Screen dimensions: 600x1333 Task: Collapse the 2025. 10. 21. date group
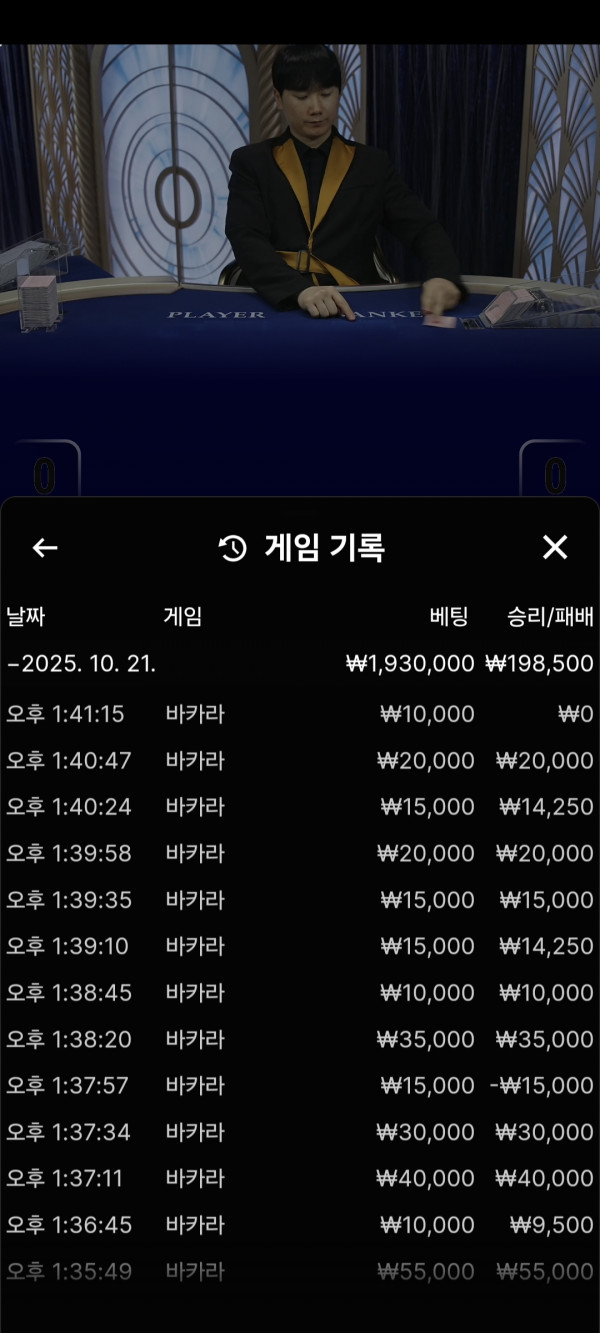point(82,664)
